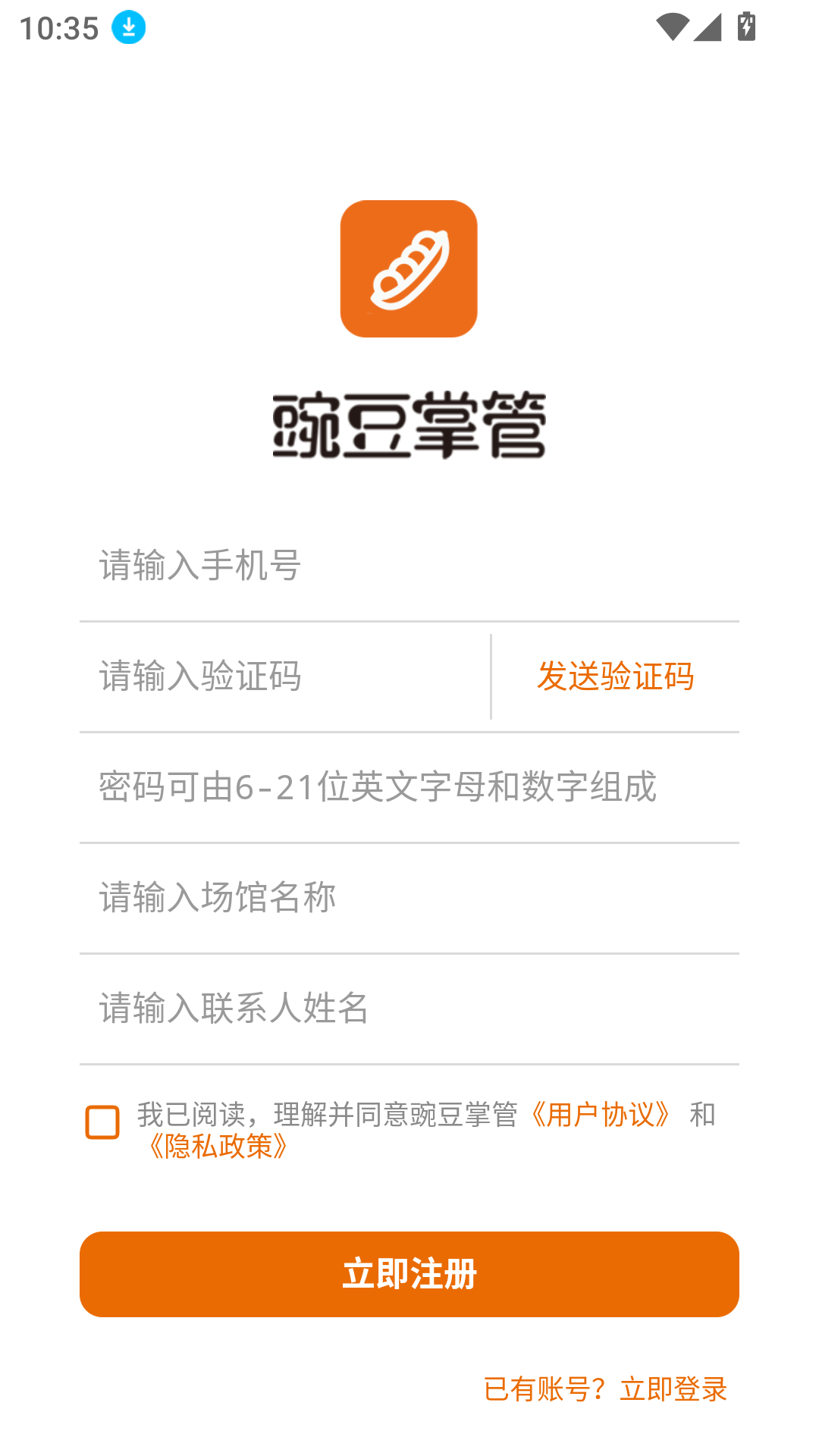Click the 请输入手机号 phone number field
The image size is (819, 1456).
(x=303, y=563)
